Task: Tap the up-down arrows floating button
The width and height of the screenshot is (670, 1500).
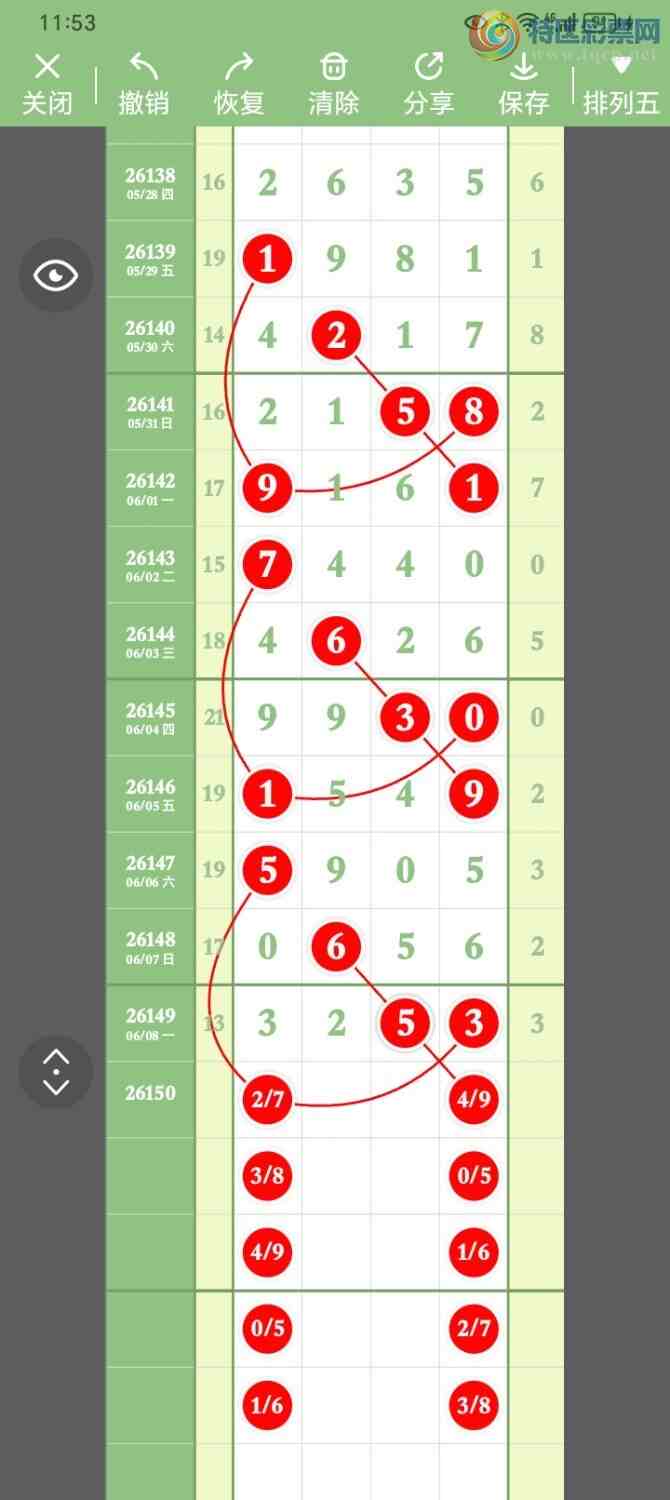Action: [x=56, y=1072]
